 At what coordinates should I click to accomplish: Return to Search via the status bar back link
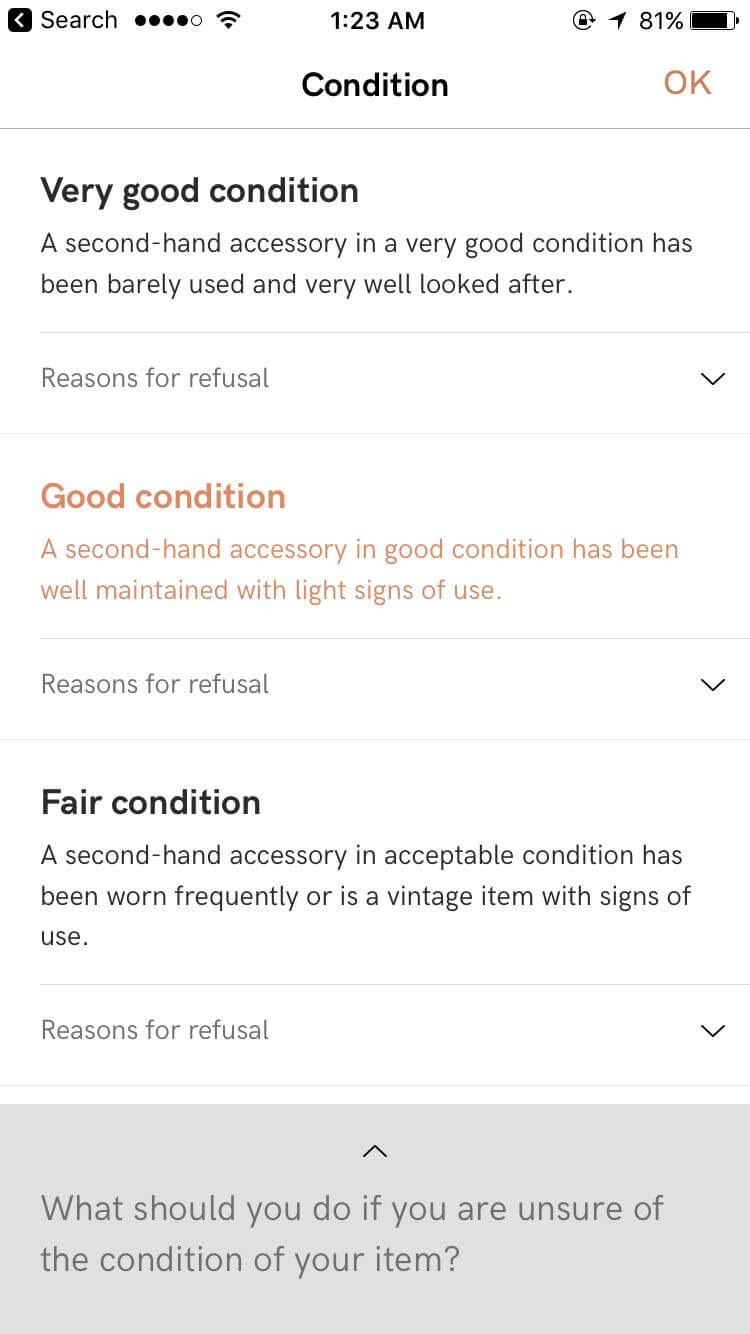(63, 20)
